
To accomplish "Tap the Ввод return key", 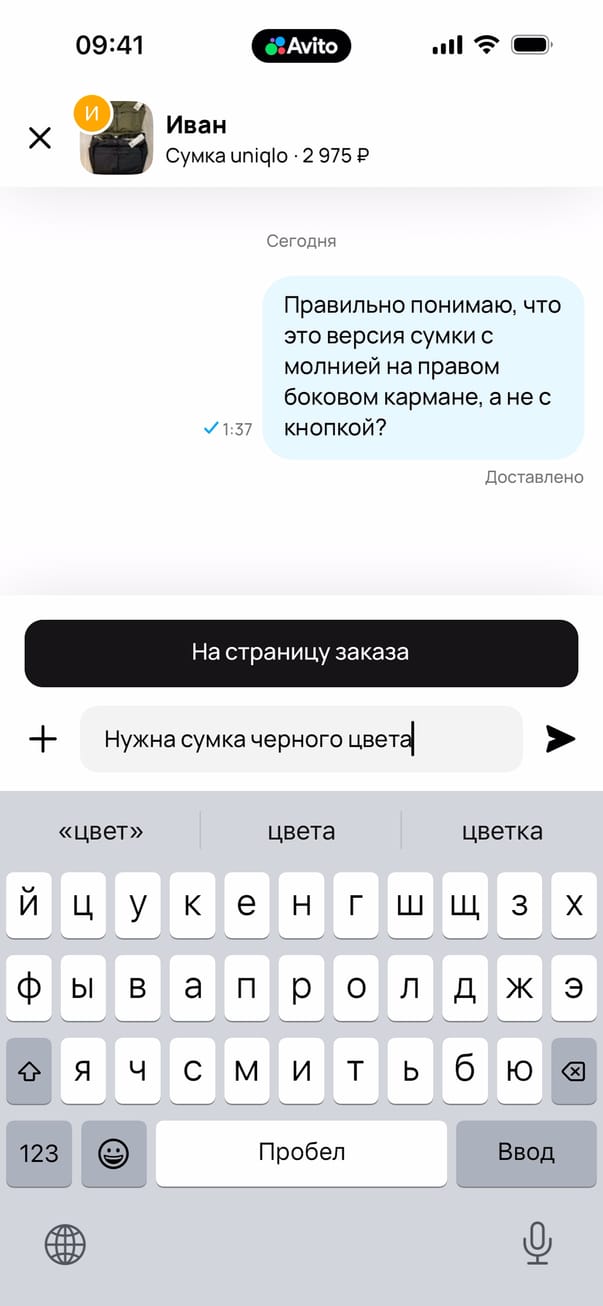I will (526, 1153).
